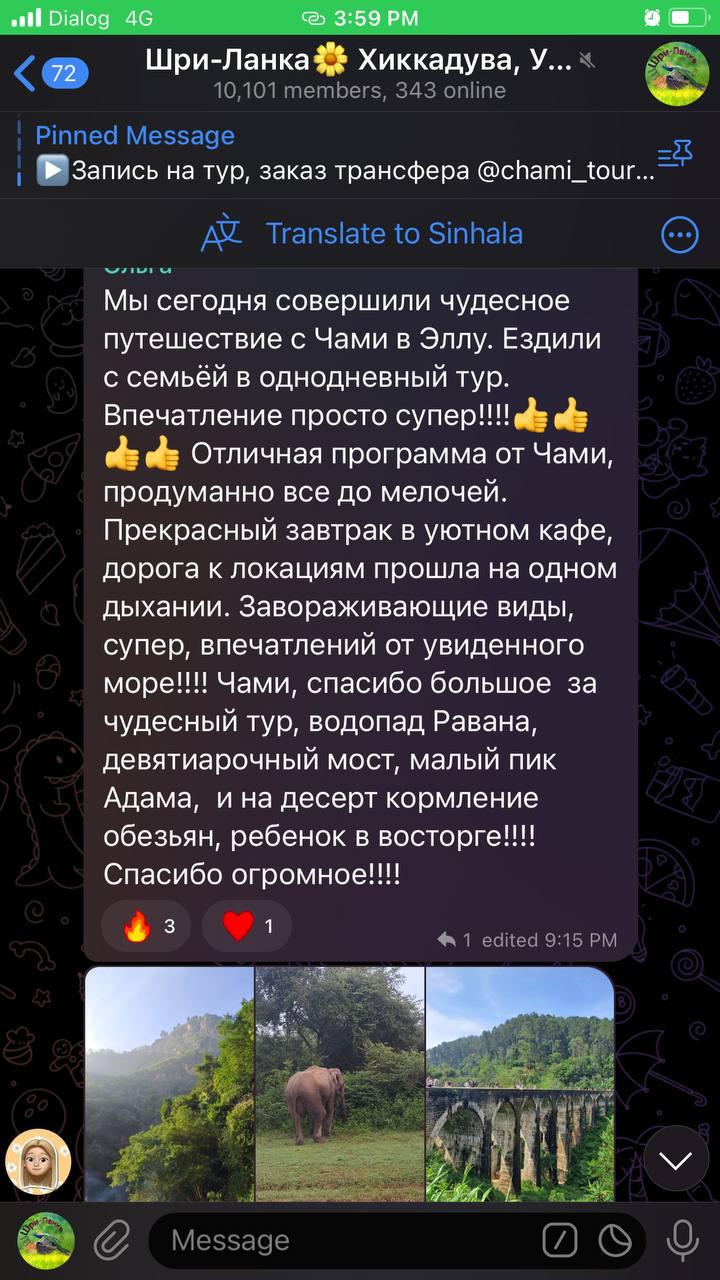720x1280 pixels.
Task: Open the pinned message about tour booking
Action: (340, 154)
